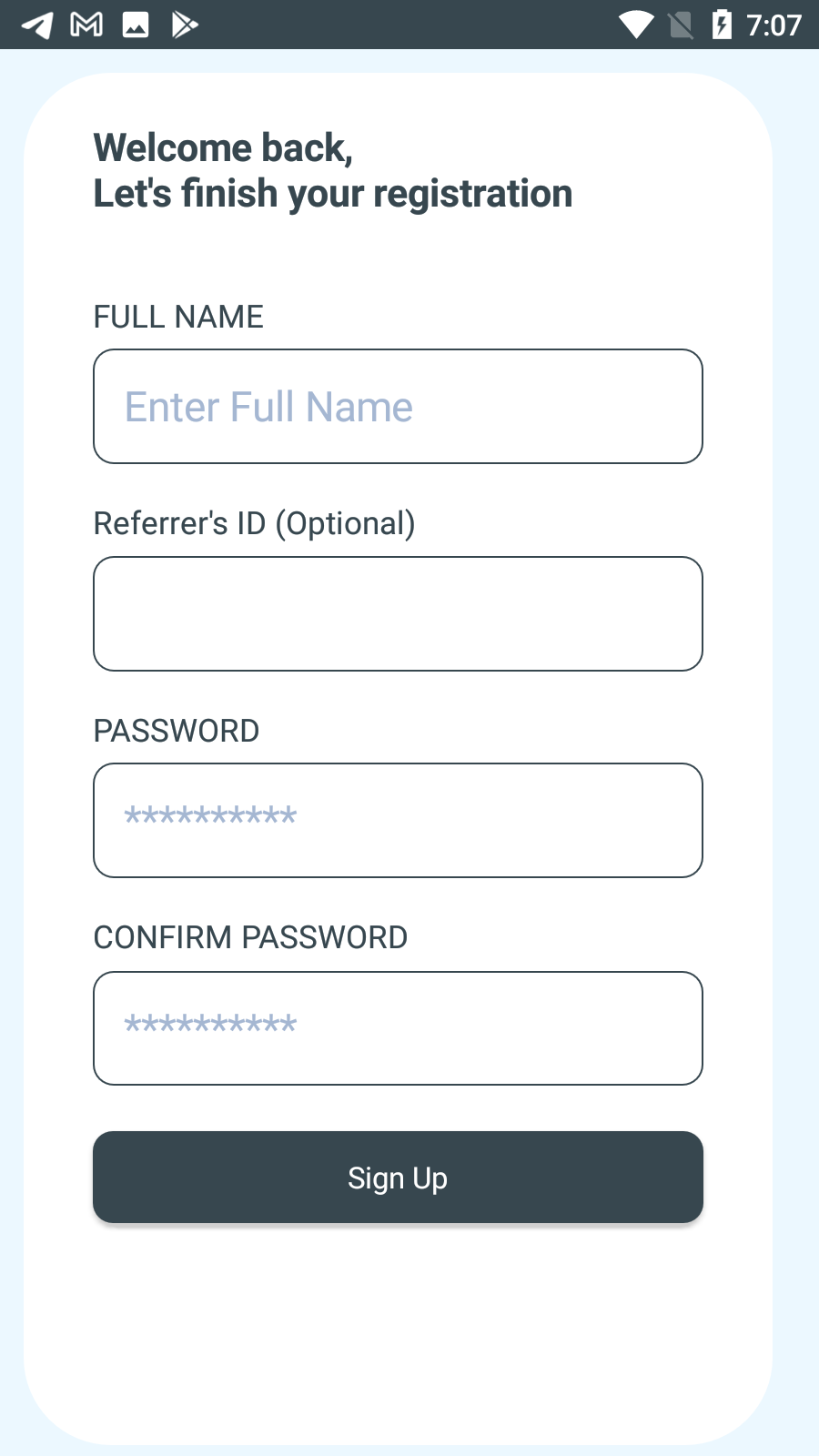Tap the Confirm Password field
Screen dimensions: 819x1456
coord(398,1027)
